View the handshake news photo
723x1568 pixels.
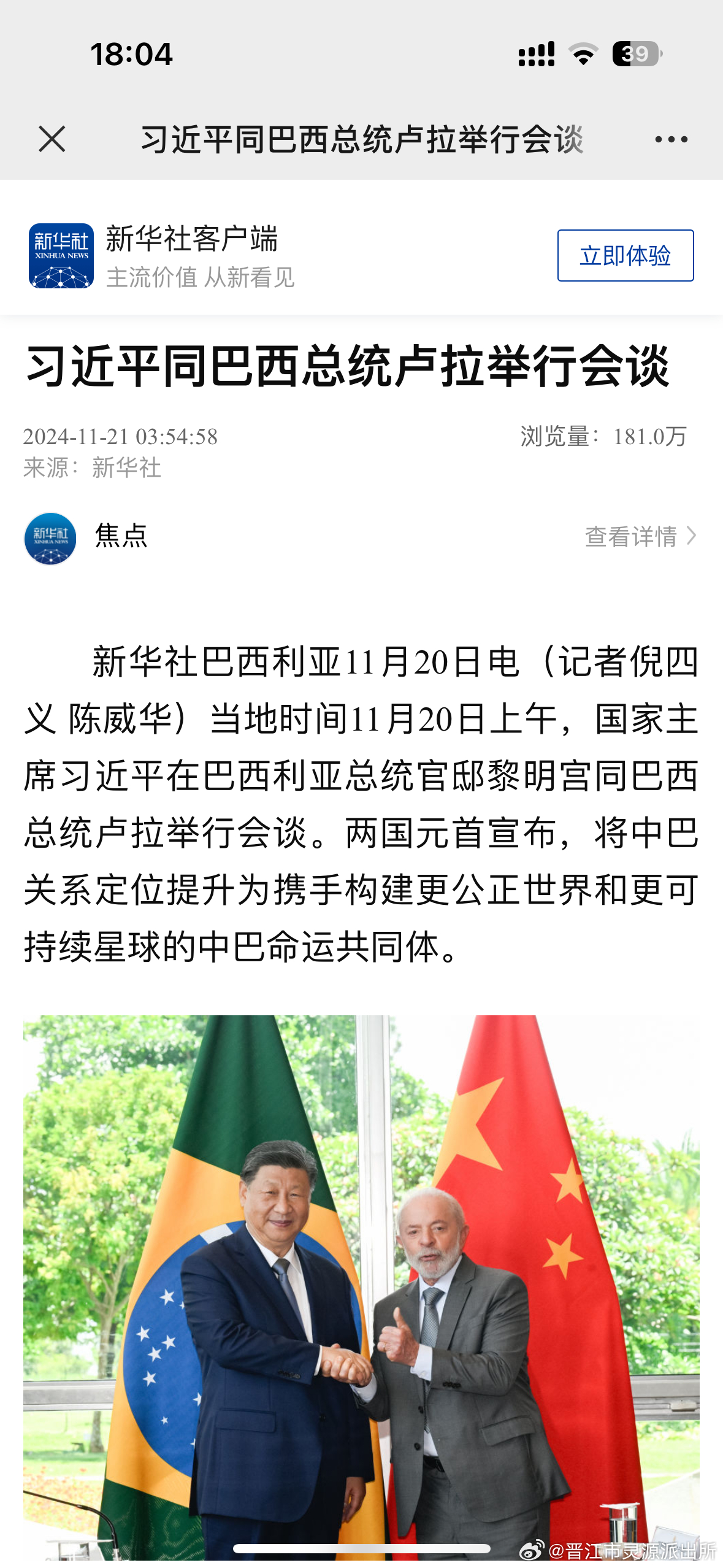coord(361,1287)
